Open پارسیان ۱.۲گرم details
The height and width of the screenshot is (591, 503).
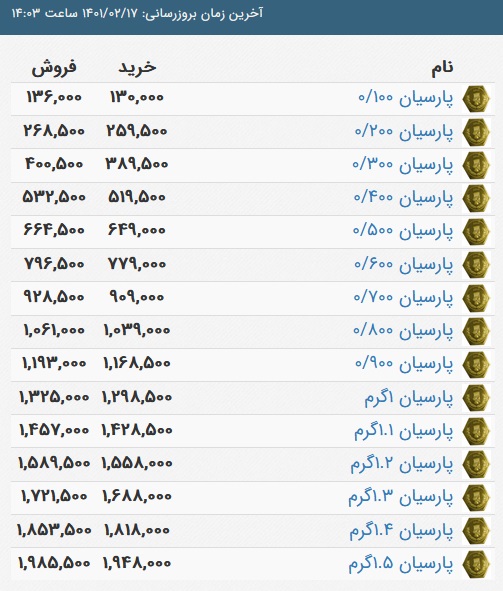pos(402,464)
